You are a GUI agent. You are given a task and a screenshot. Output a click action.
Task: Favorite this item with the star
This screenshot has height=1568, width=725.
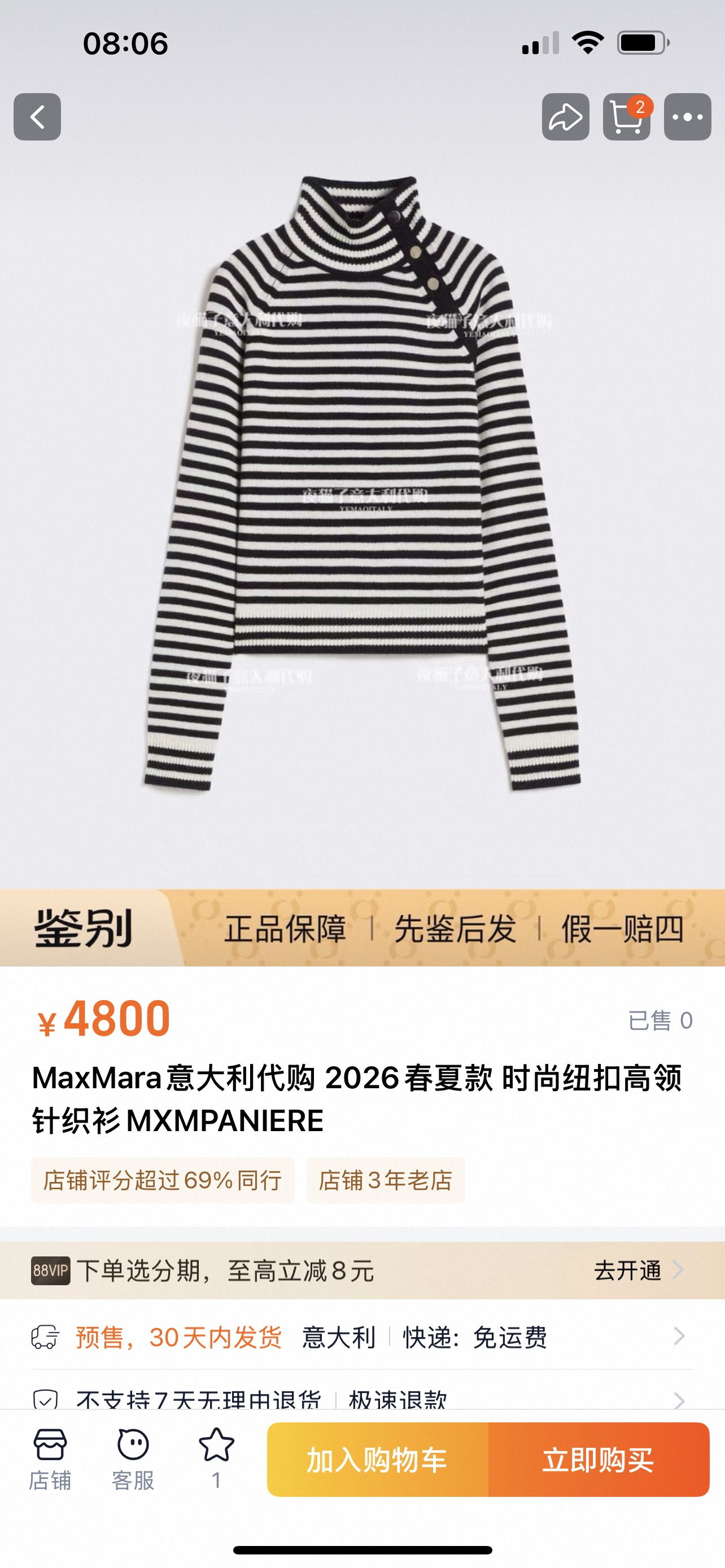pos(216,1458)
